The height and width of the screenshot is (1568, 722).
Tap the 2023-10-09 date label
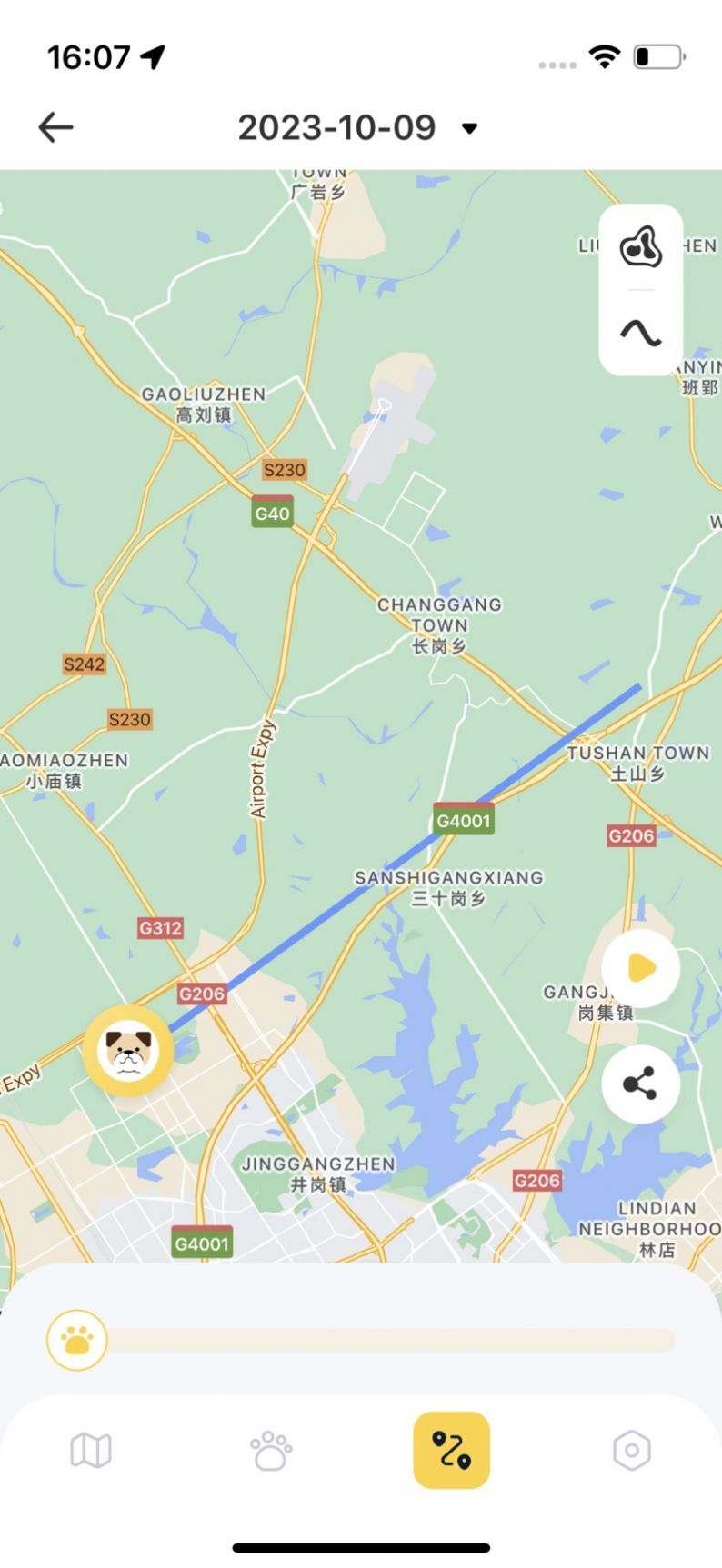point(336,127)
